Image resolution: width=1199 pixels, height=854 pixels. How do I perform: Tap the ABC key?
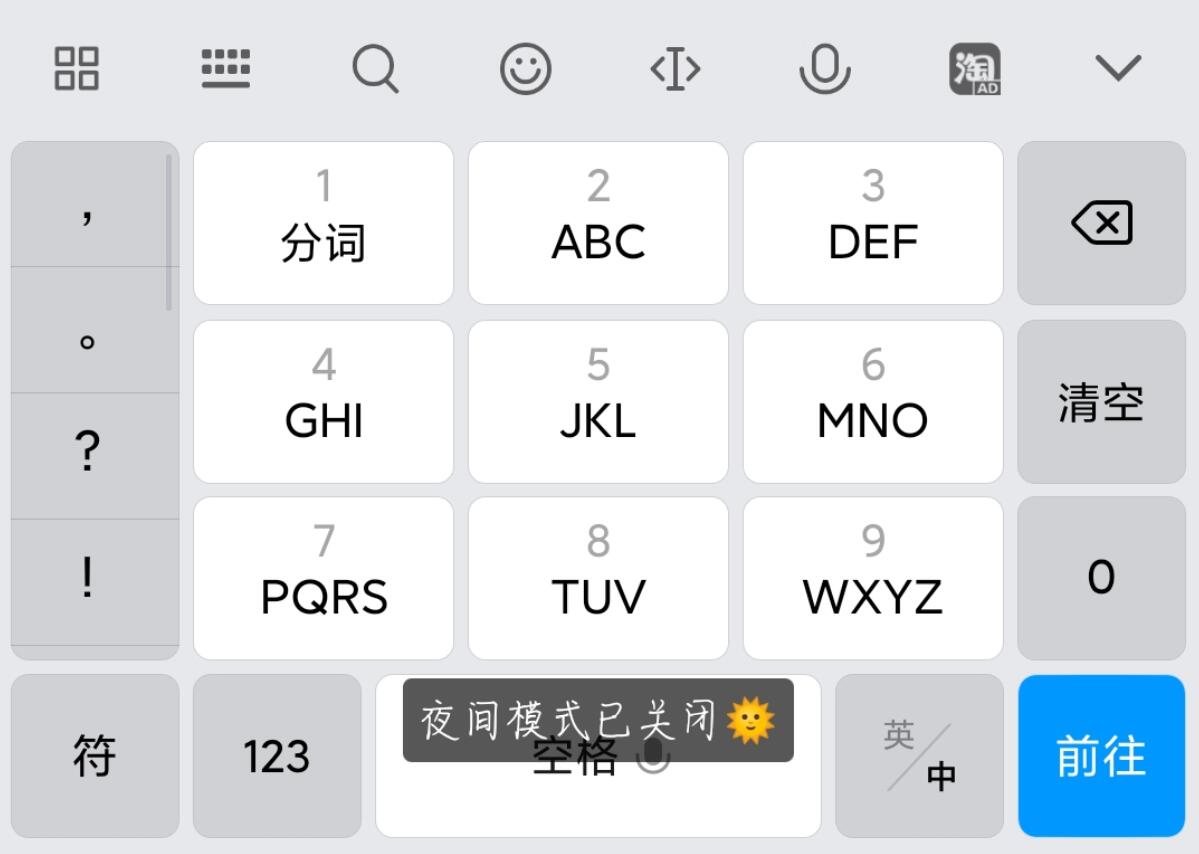click(598, 222)
